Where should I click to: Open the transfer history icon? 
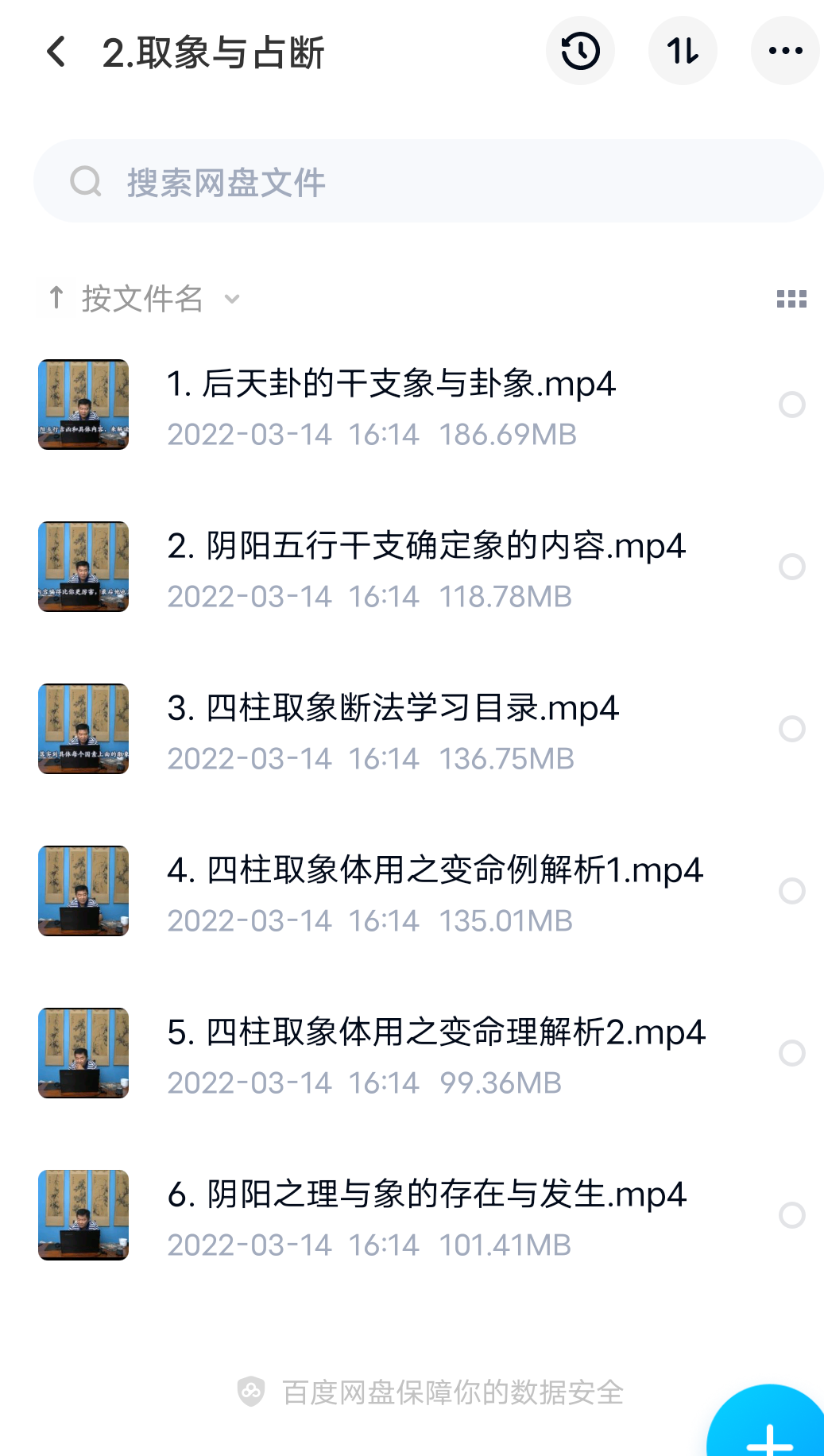(580, 50)
